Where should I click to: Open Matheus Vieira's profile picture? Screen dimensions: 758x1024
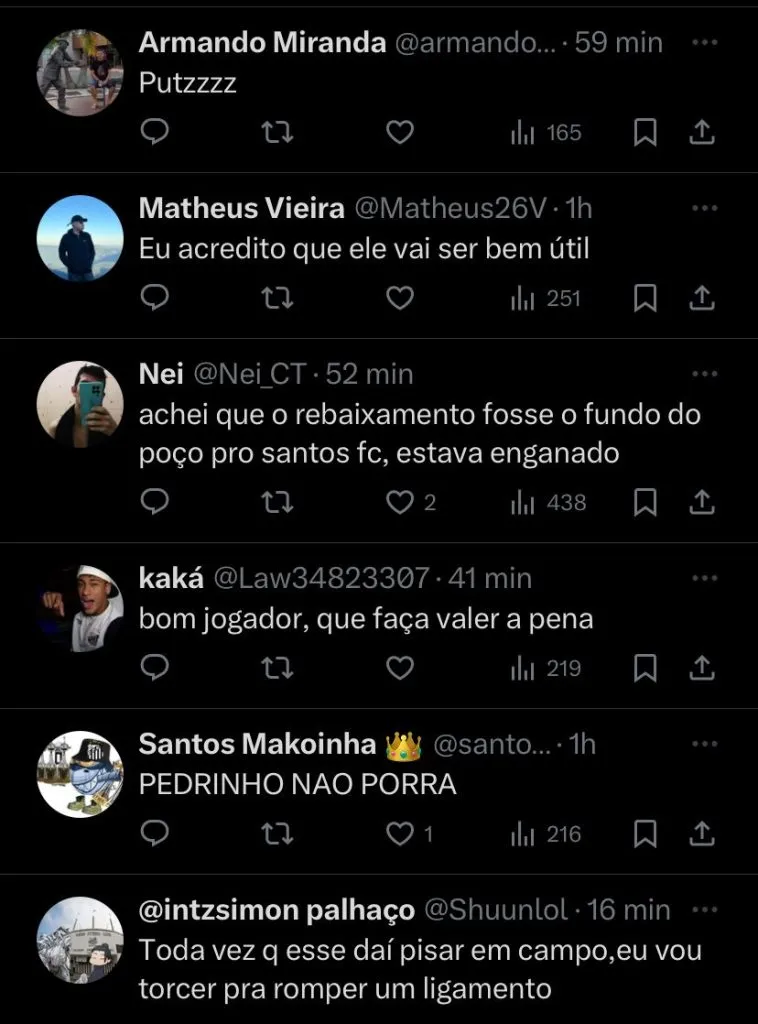pyautogui.click(x=80, y=238)
